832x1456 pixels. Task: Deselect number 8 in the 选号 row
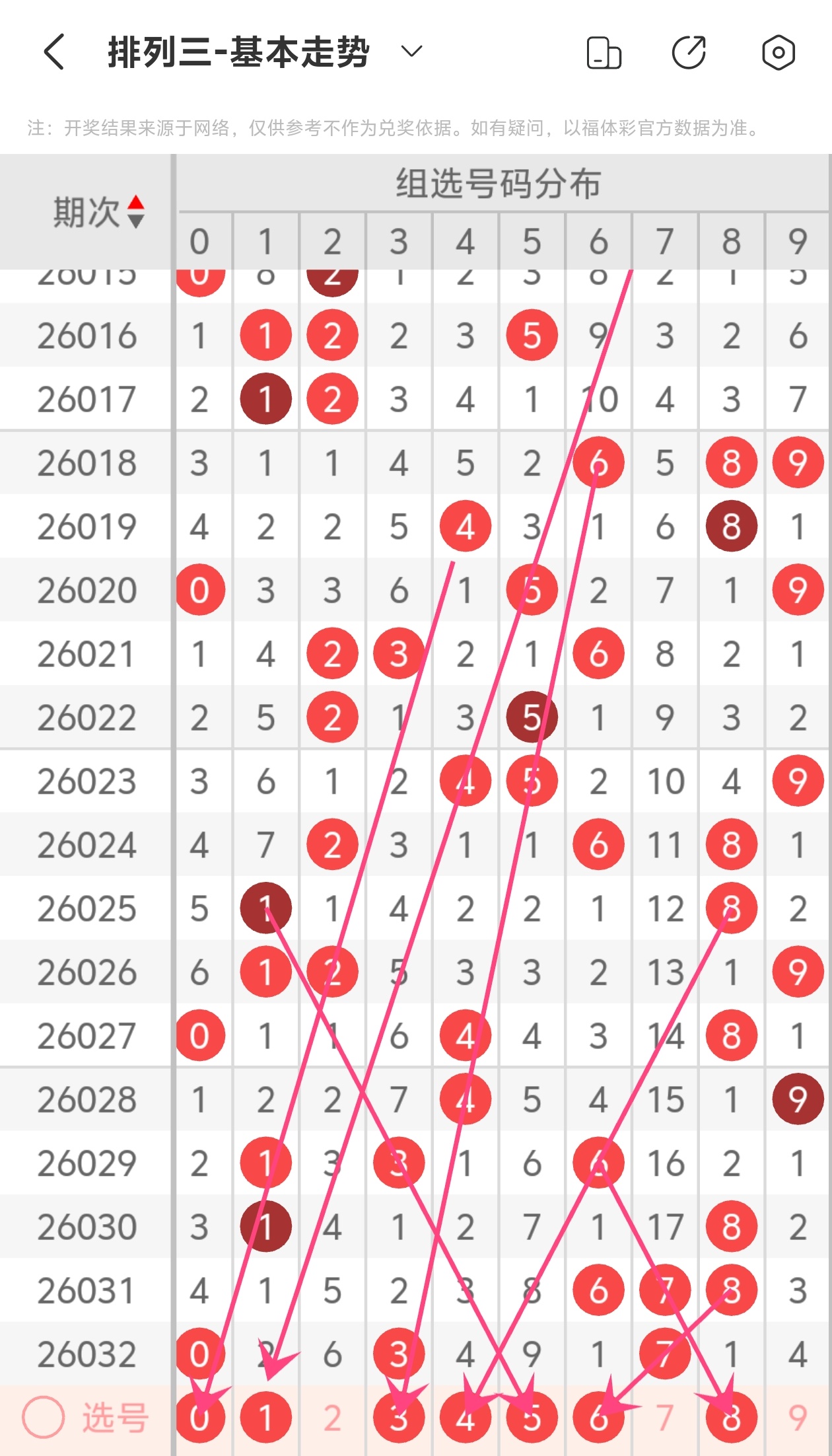point(731,1418)
